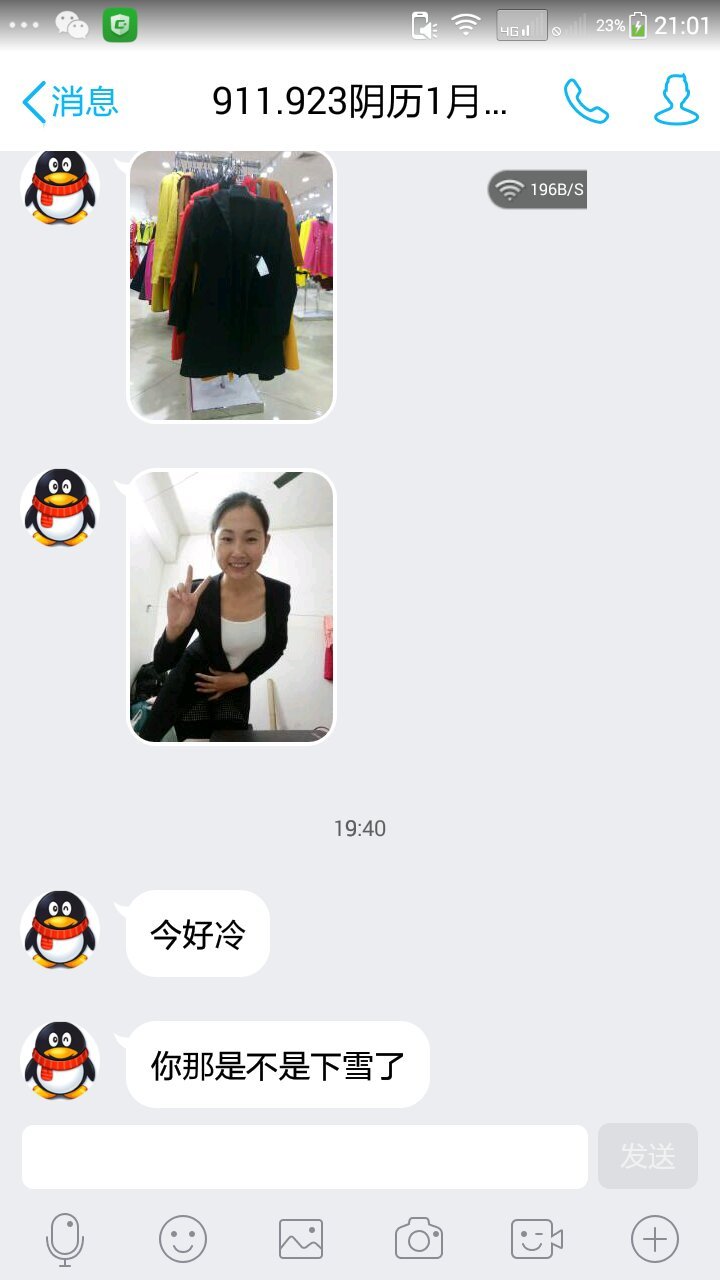
Task: Go back to 消息 list
Action: point(70,102)
